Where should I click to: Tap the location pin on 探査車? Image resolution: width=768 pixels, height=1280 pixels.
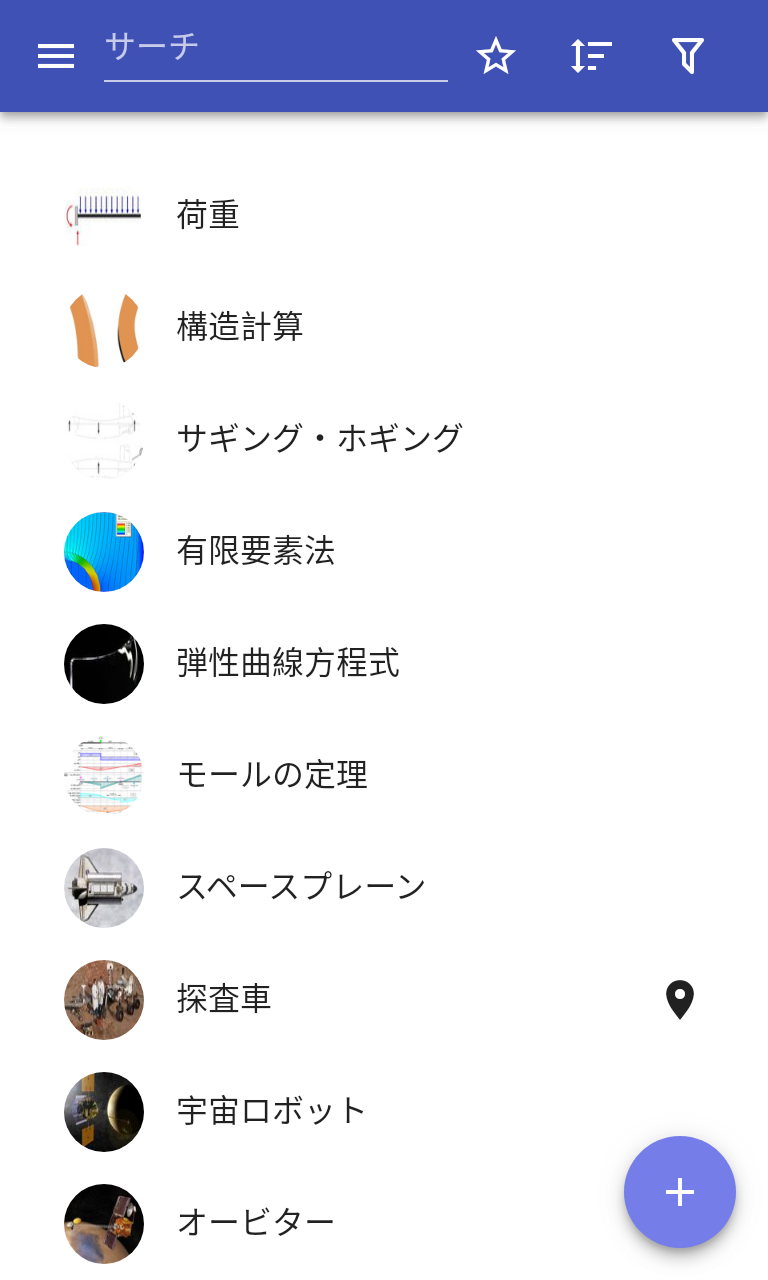[680, 999]
